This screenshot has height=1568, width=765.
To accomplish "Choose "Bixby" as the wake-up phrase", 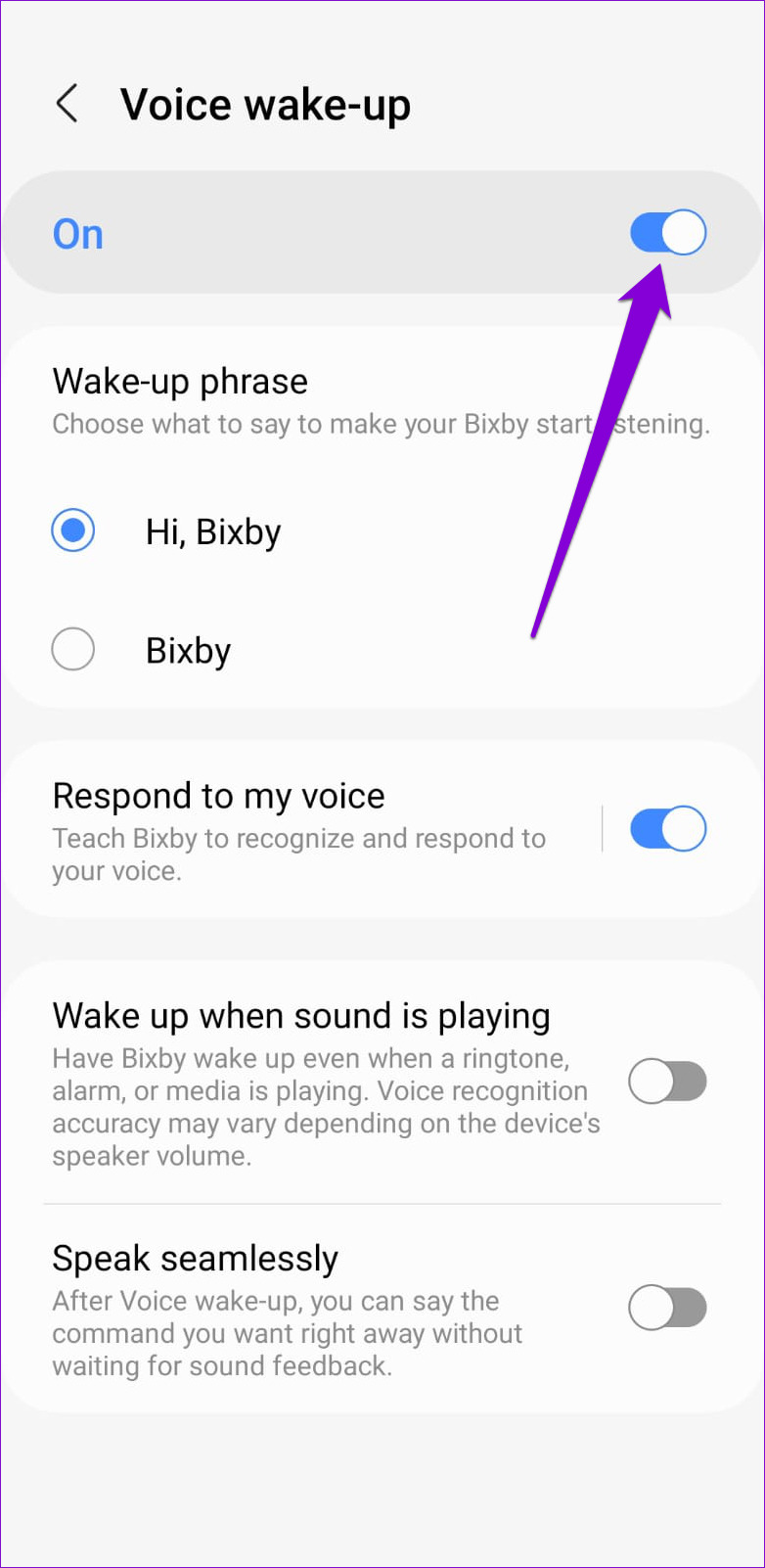I will 73,650.
